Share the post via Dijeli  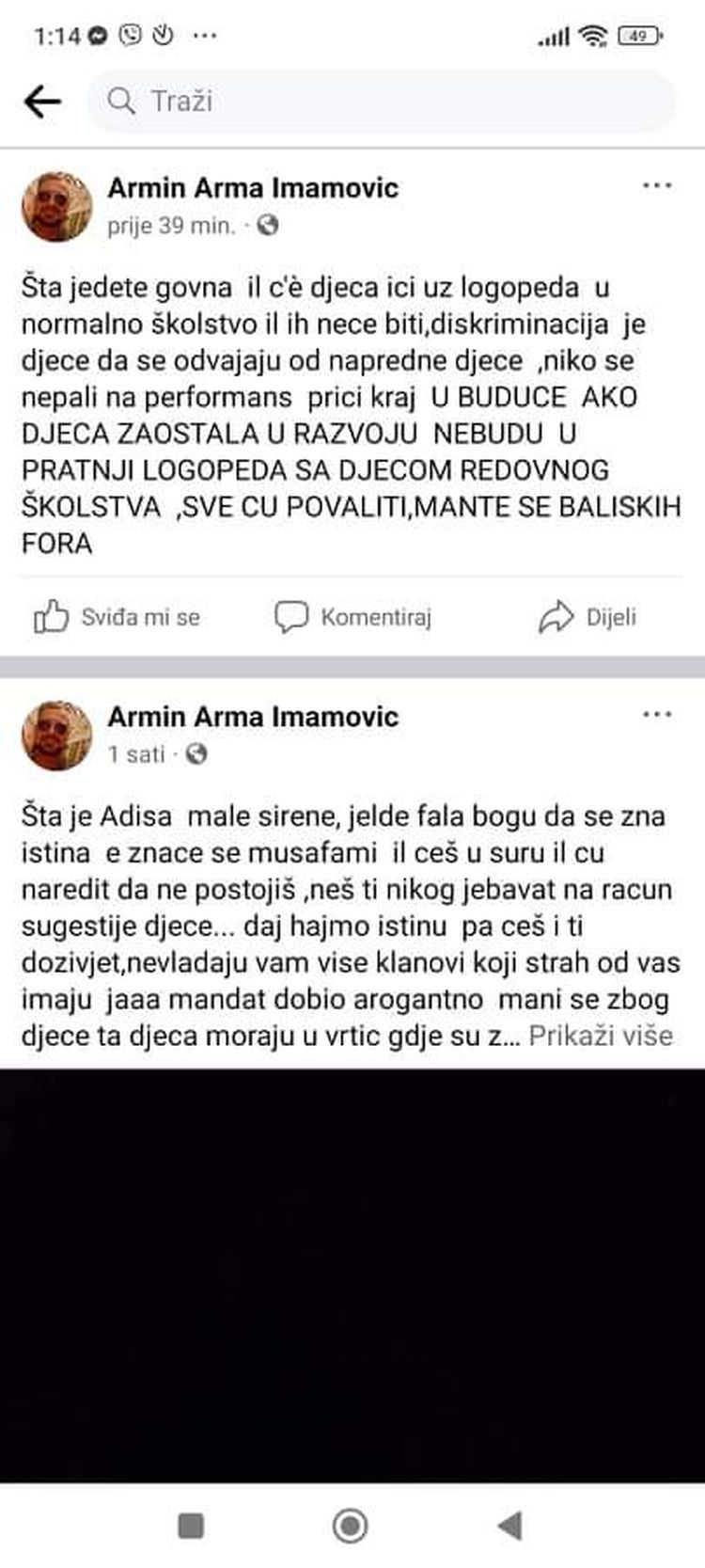(587, 617)
